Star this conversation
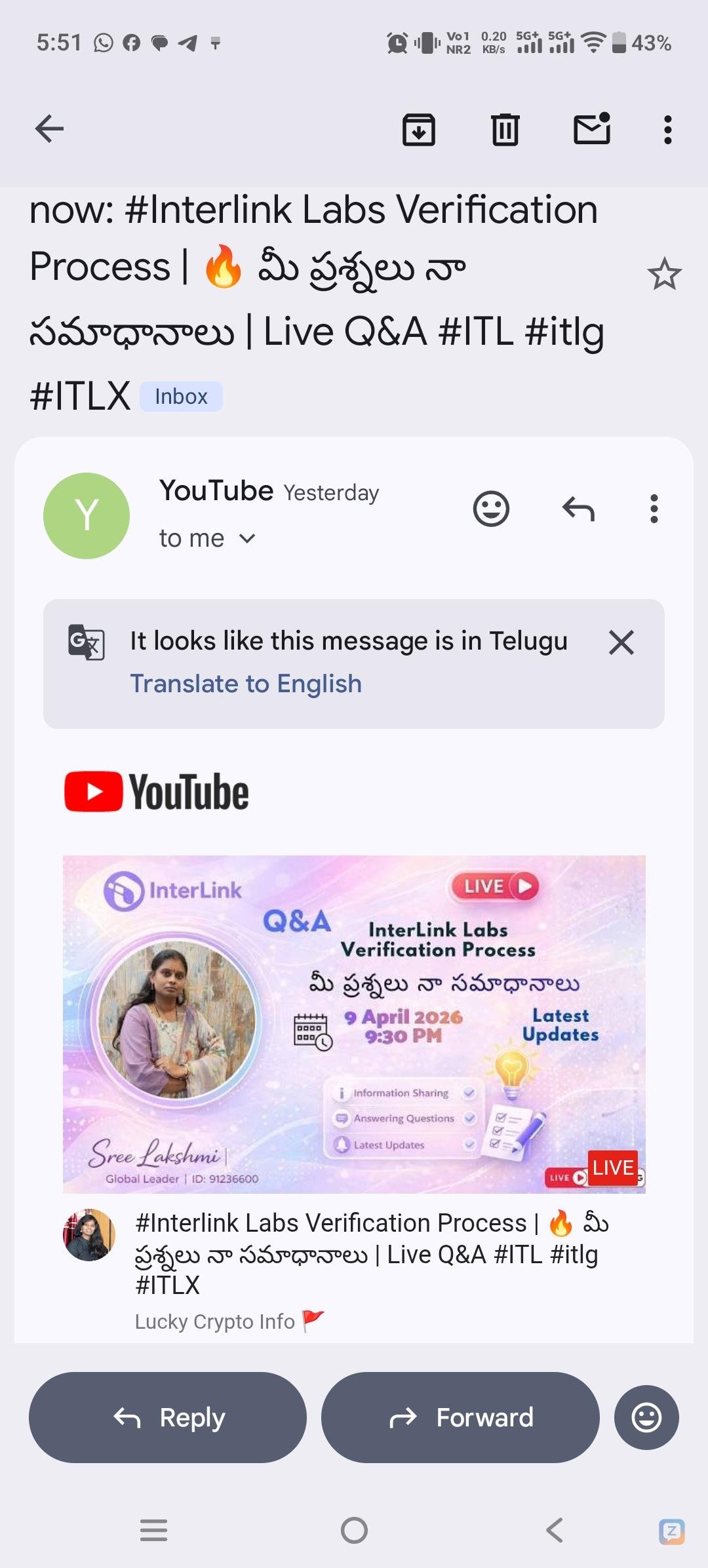708x1568 pixels. [x=664, y=274]
